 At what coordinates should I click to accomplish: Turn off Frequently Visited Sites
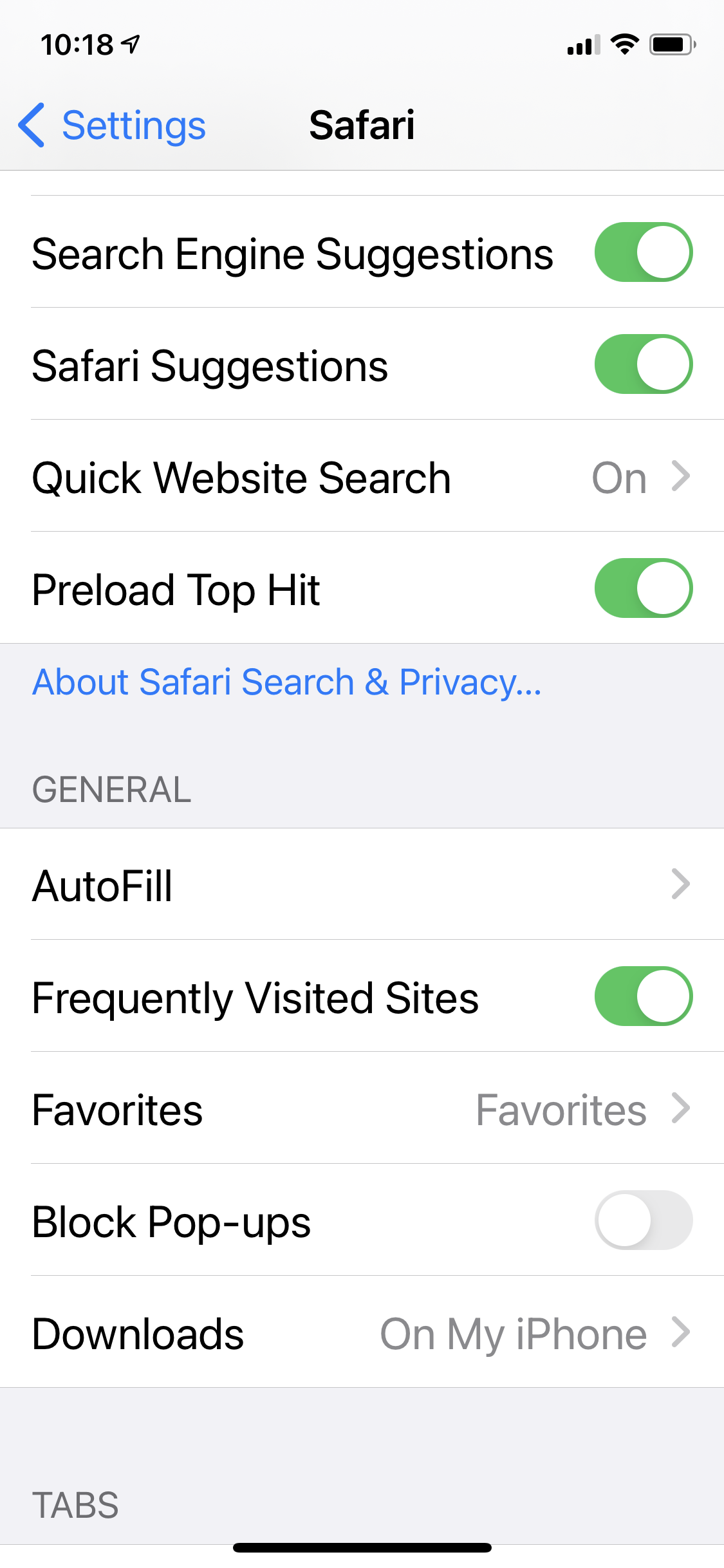(x=643, y=996)
